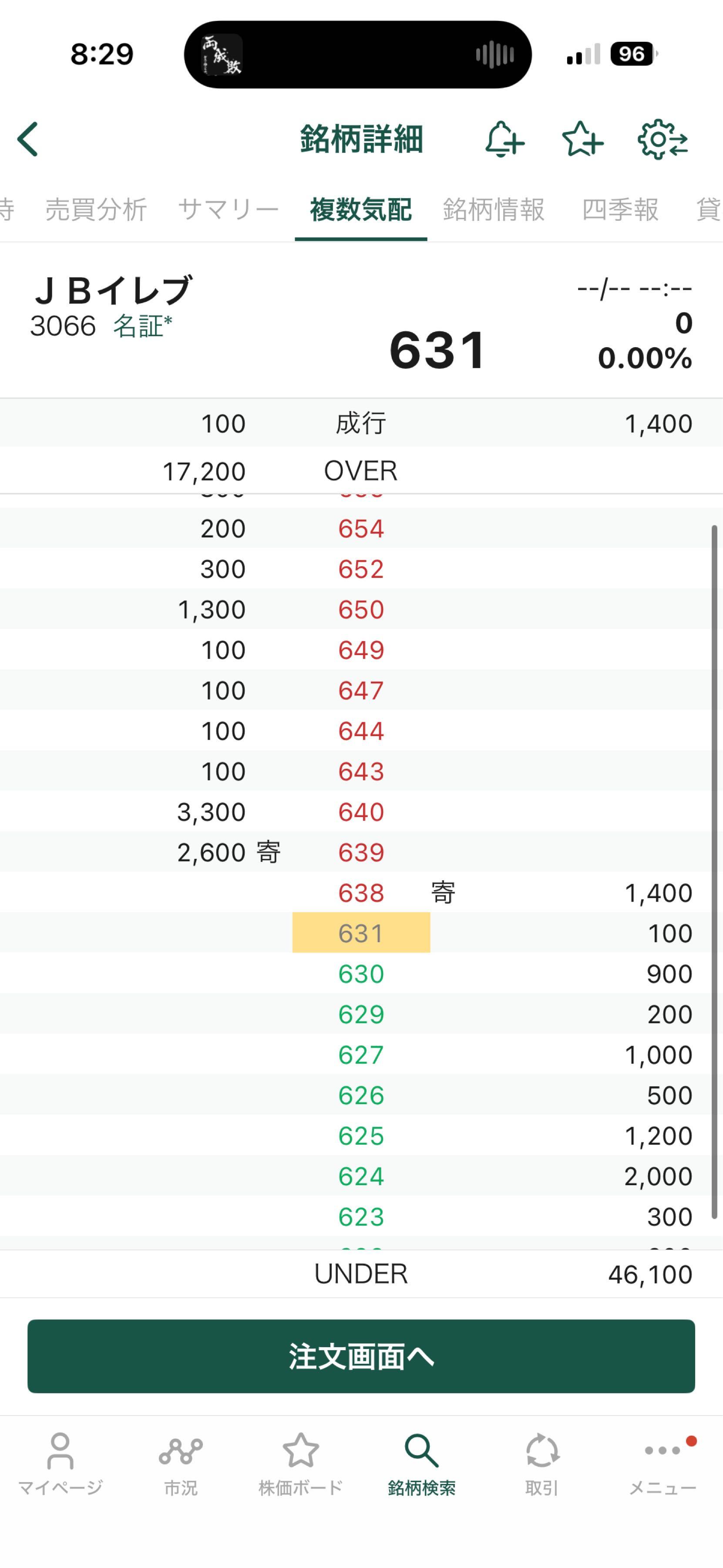Switch to the サマリー tab

(228, 210)
